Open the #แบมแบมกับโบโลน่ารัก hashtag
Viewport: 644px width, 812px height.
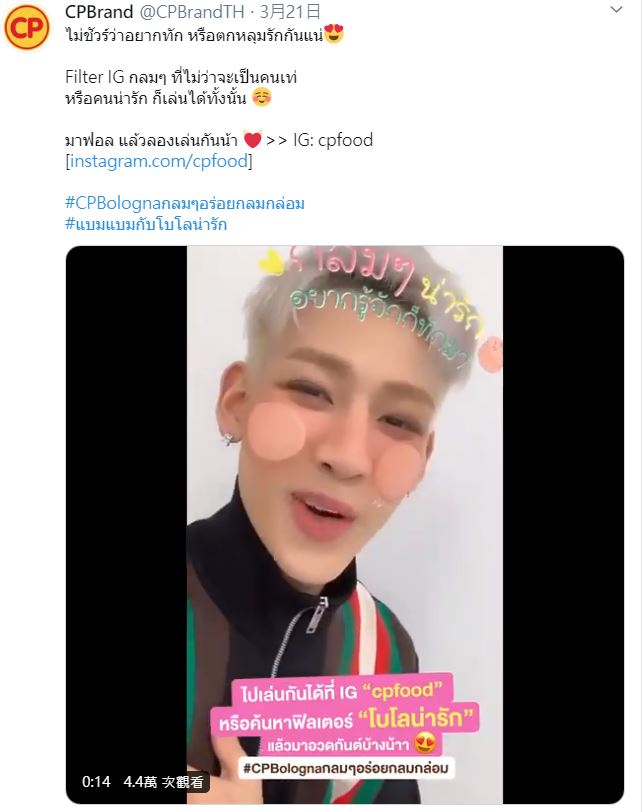click(x=146, y=224)
